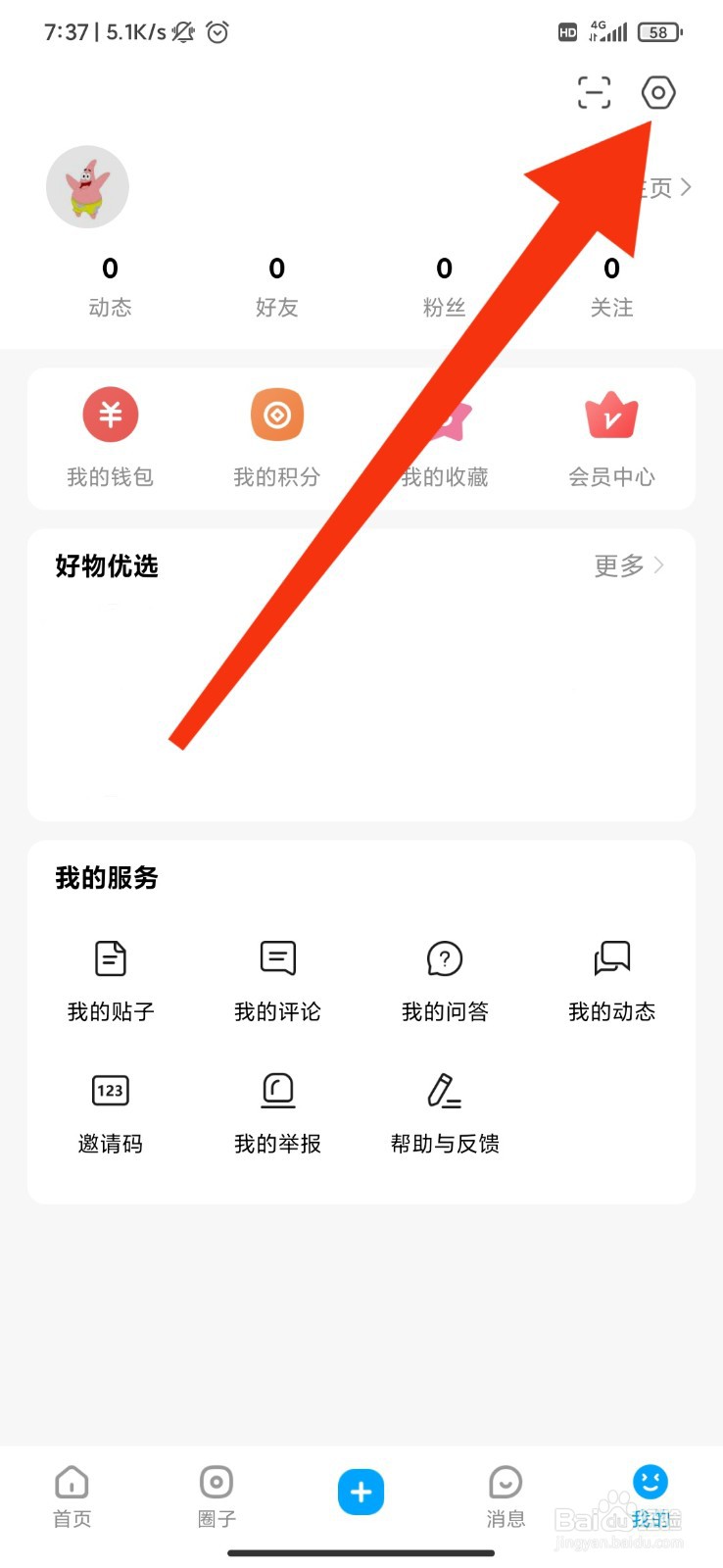
Task: Tap the blue plus create button
Action: point(361,1492)
